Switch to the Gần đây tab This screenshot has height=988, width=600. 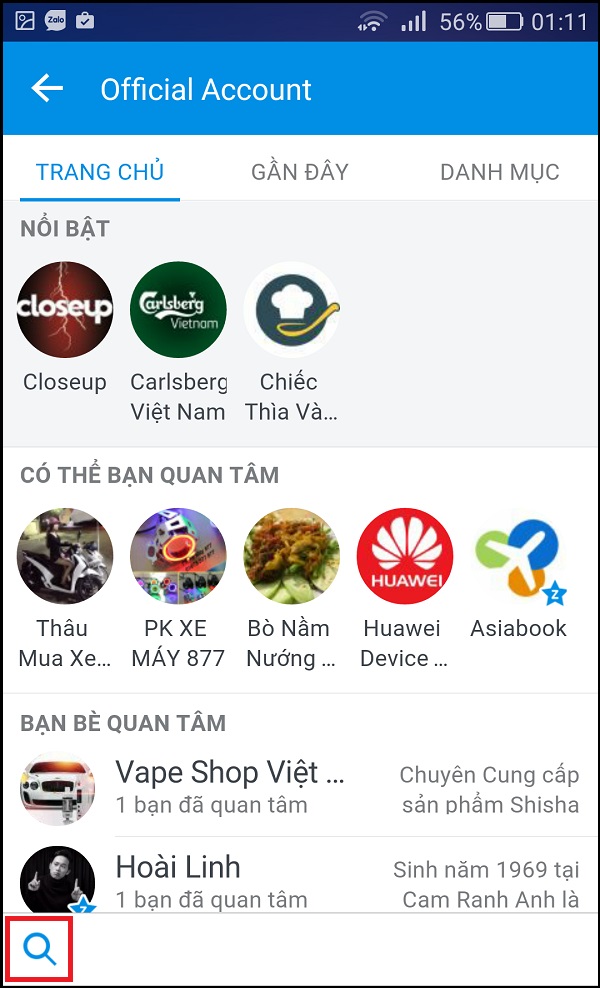[x=300, y=171]
